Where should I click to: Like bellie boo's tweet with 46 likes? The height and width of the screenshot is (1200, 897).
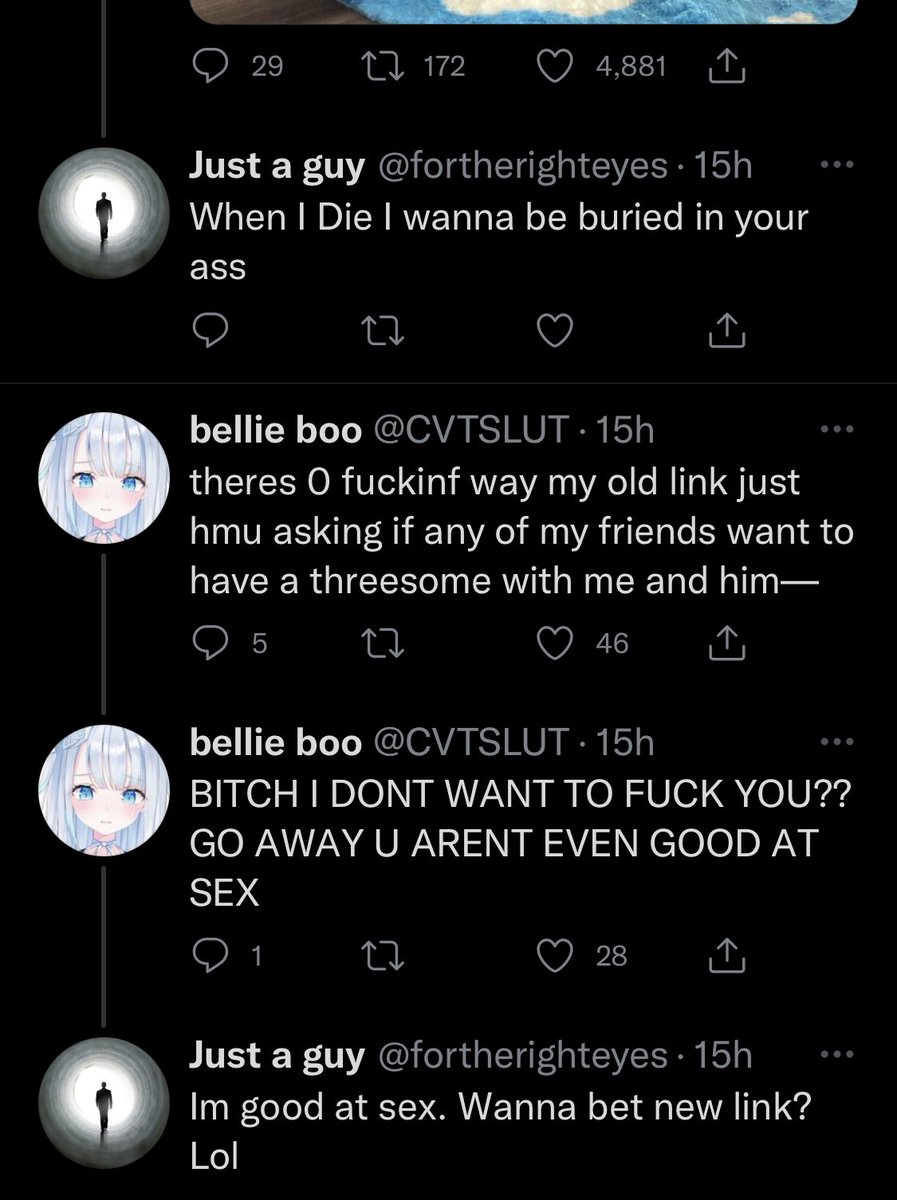554,644
